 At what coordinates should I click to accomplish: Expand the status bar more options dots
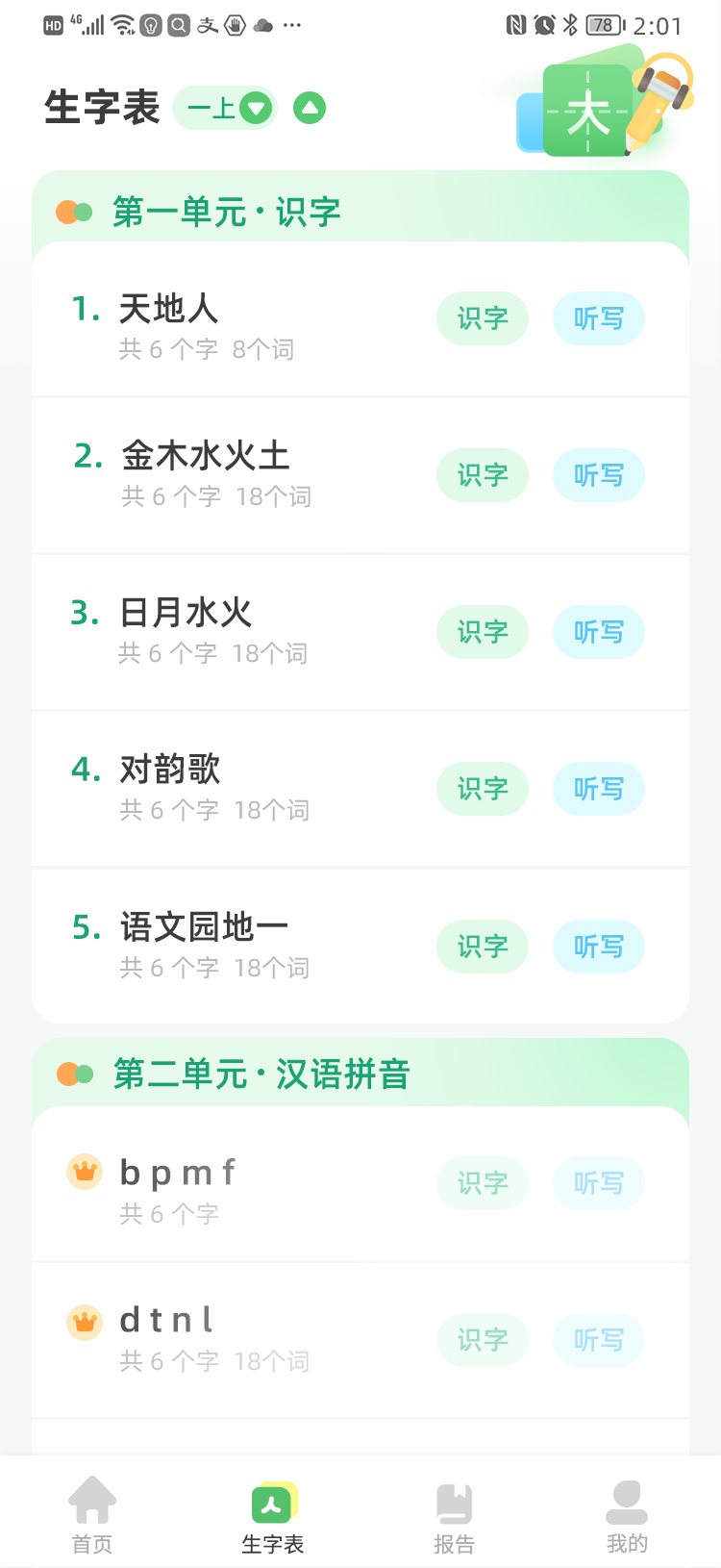293,25
